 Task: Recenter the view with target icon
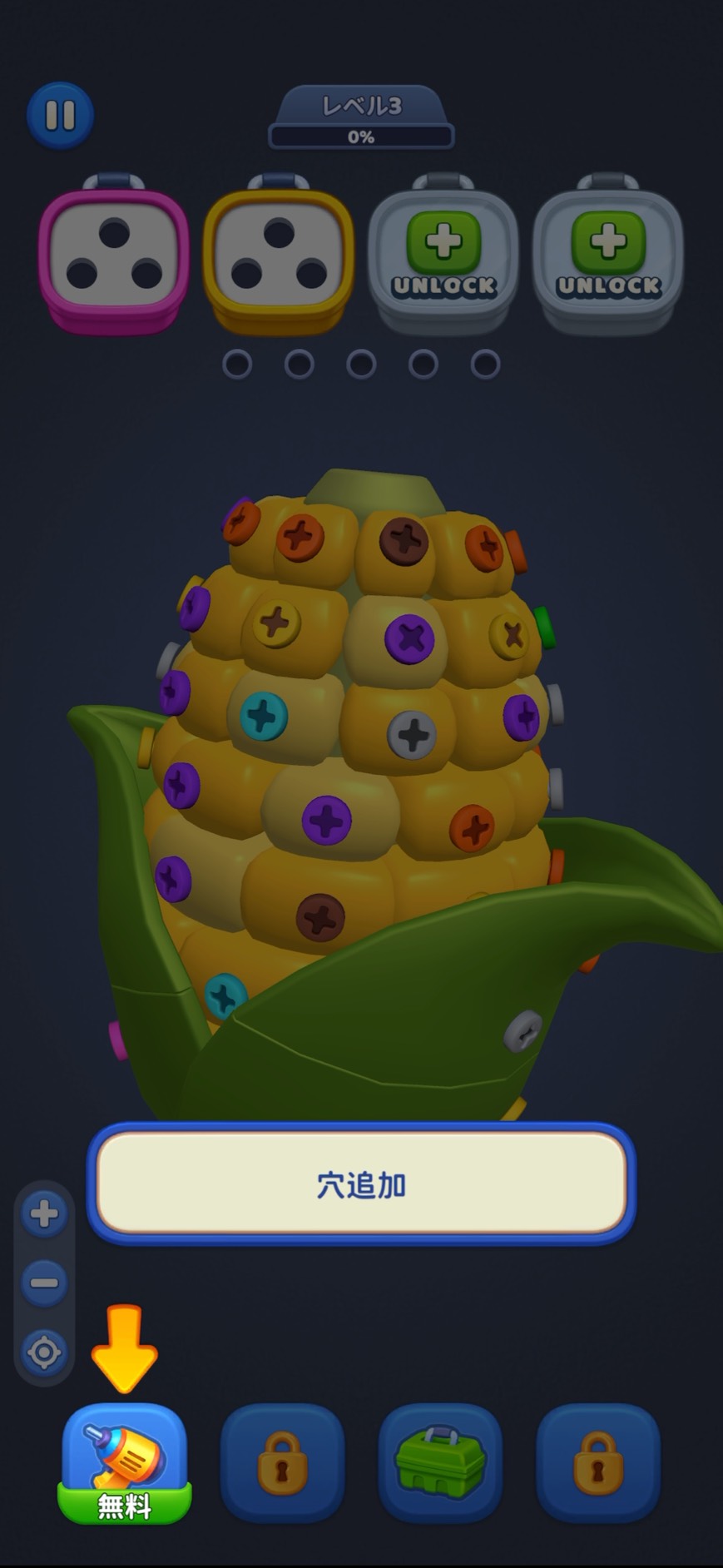(x=44, y=1352)
